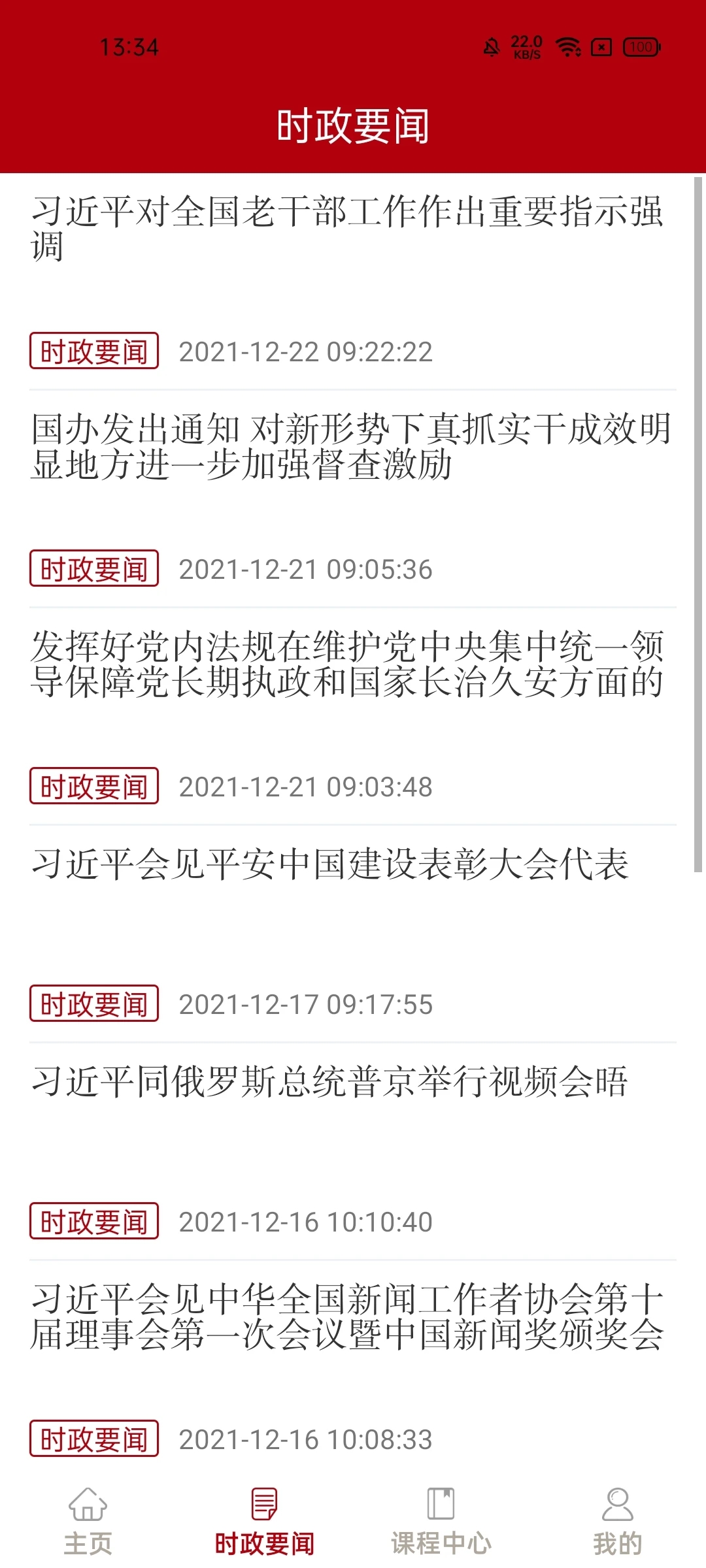Viewport: 706px width, 1568px height.
Task: Tap the muted notification bell icon
Action: (x=491, y=46)
